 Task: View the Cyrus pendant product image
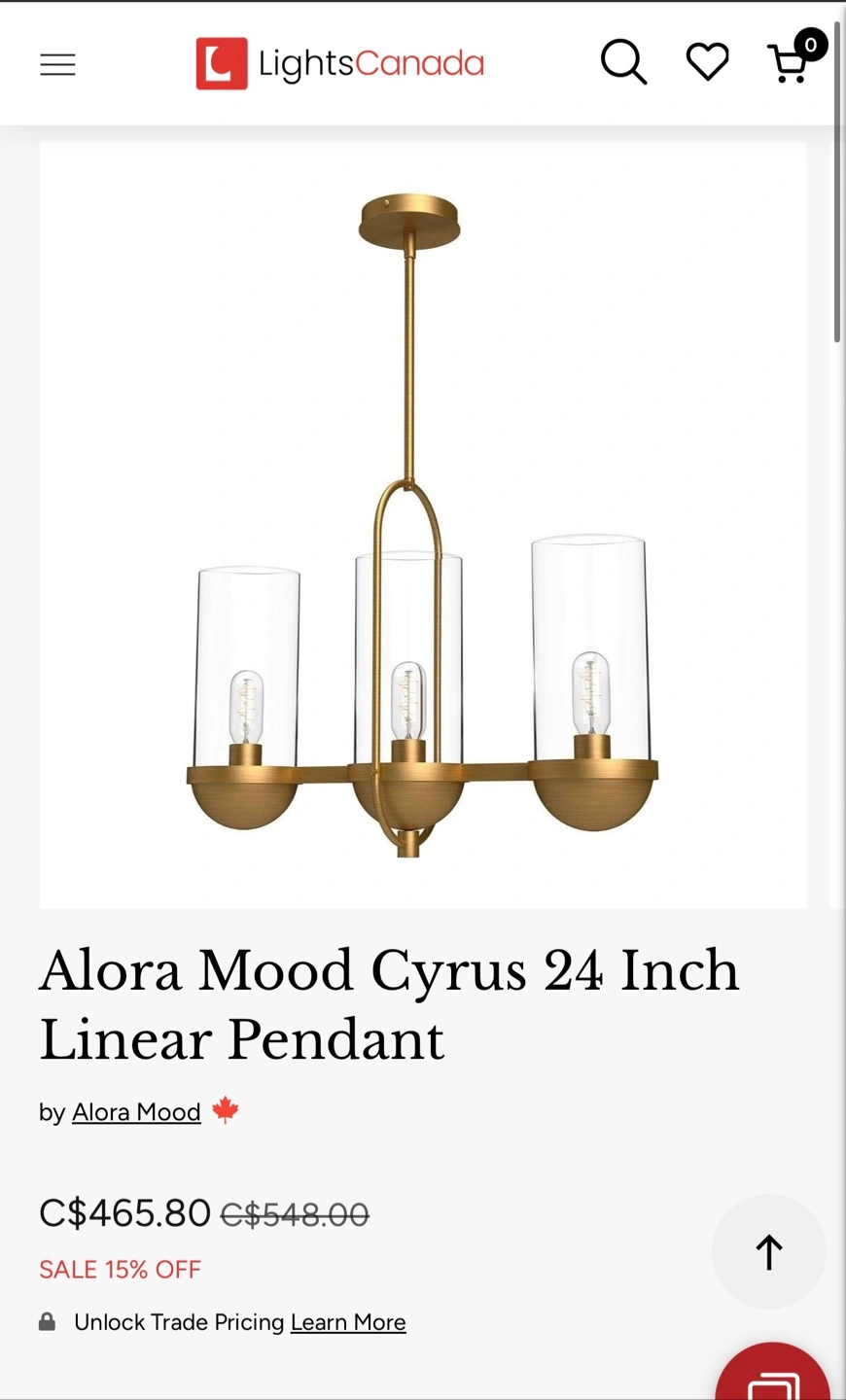423,525
